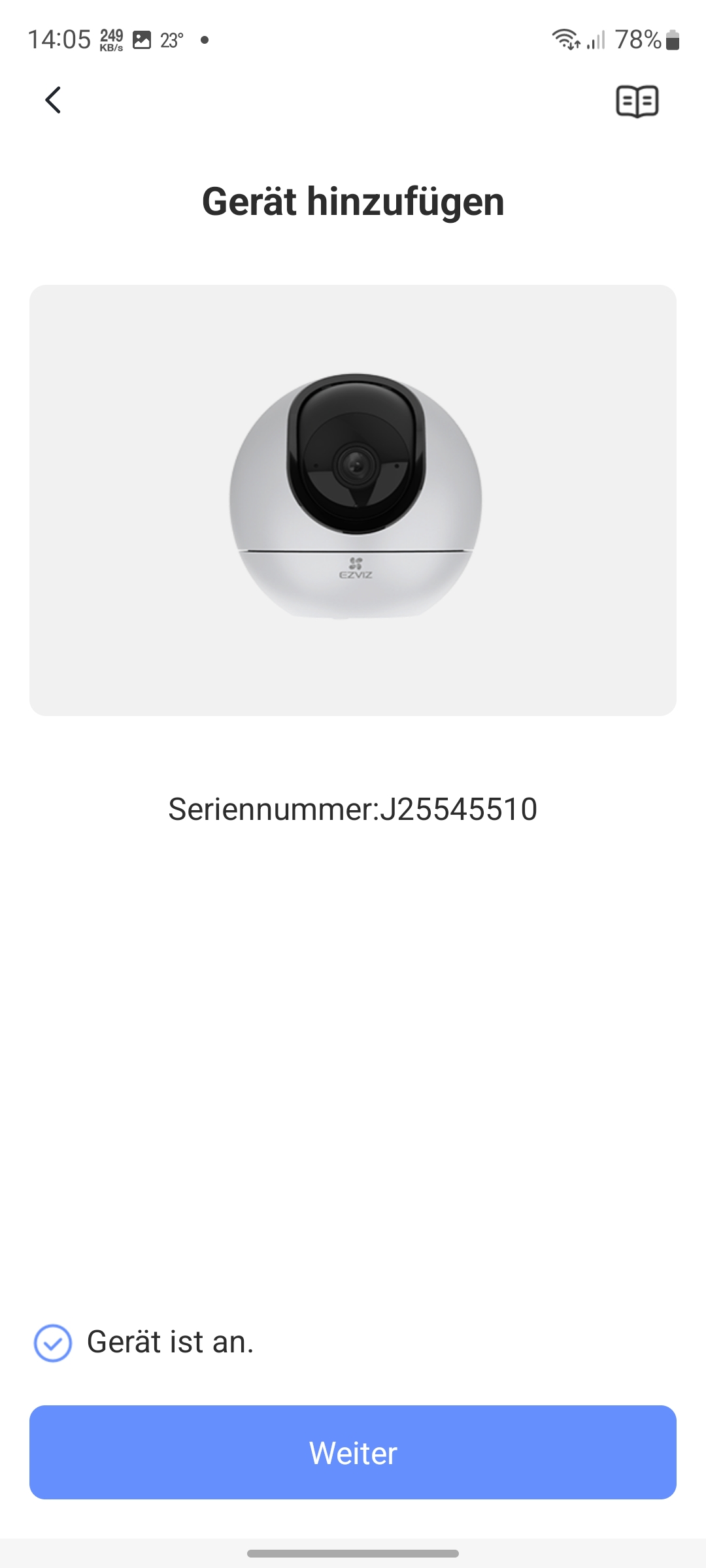Toggle the 'Gerät ist an.' checkbox
The height and width of the screenshot is (1568, 706).
(x=52, y=1343)
